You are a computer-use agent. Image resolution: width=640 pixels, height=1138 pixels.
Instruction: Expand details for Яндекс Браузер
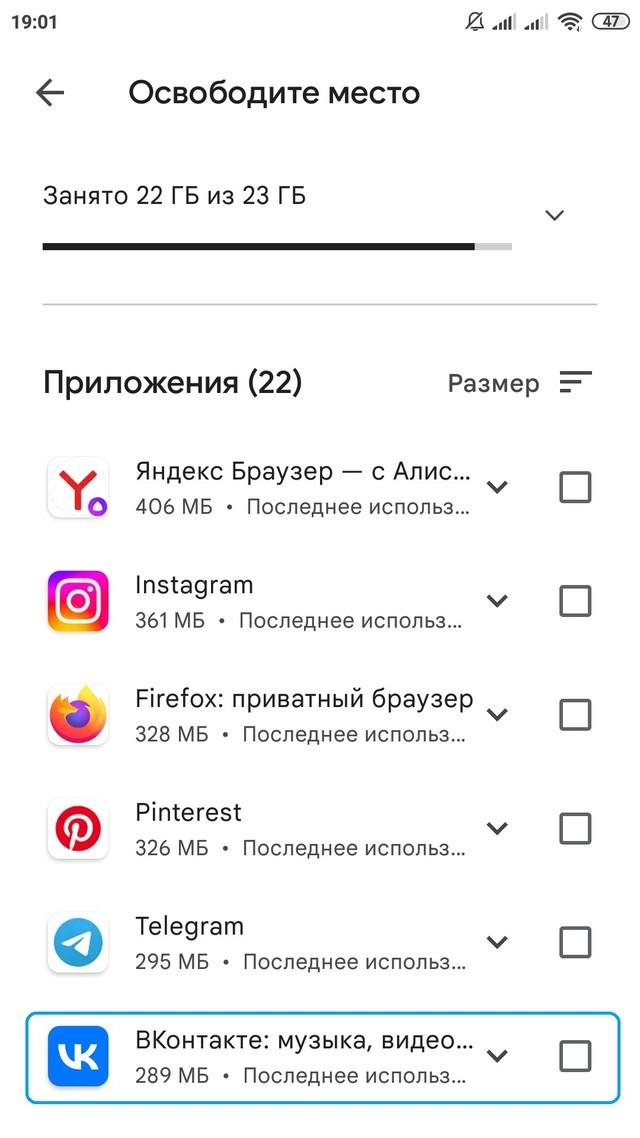(497, 488)
